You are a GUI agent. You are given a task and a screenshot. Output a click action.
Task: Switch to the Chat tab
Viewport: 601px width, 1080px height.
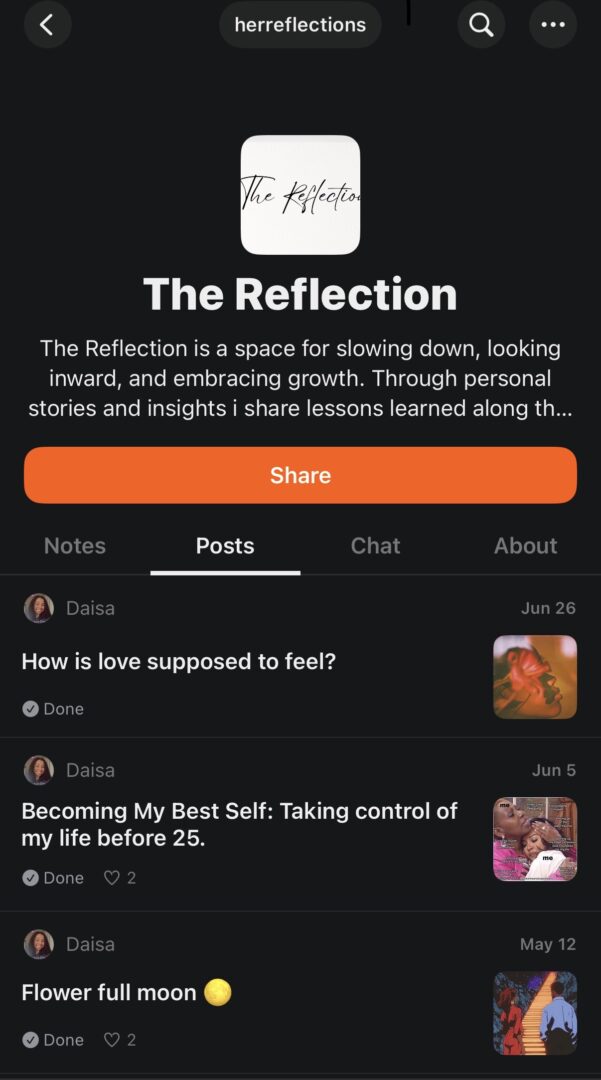pos(375,546)
